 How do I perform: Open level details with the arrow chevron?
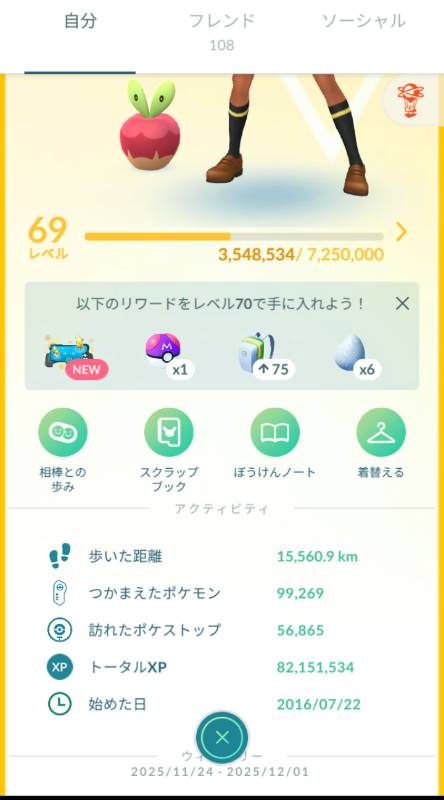tap(402, 232)
